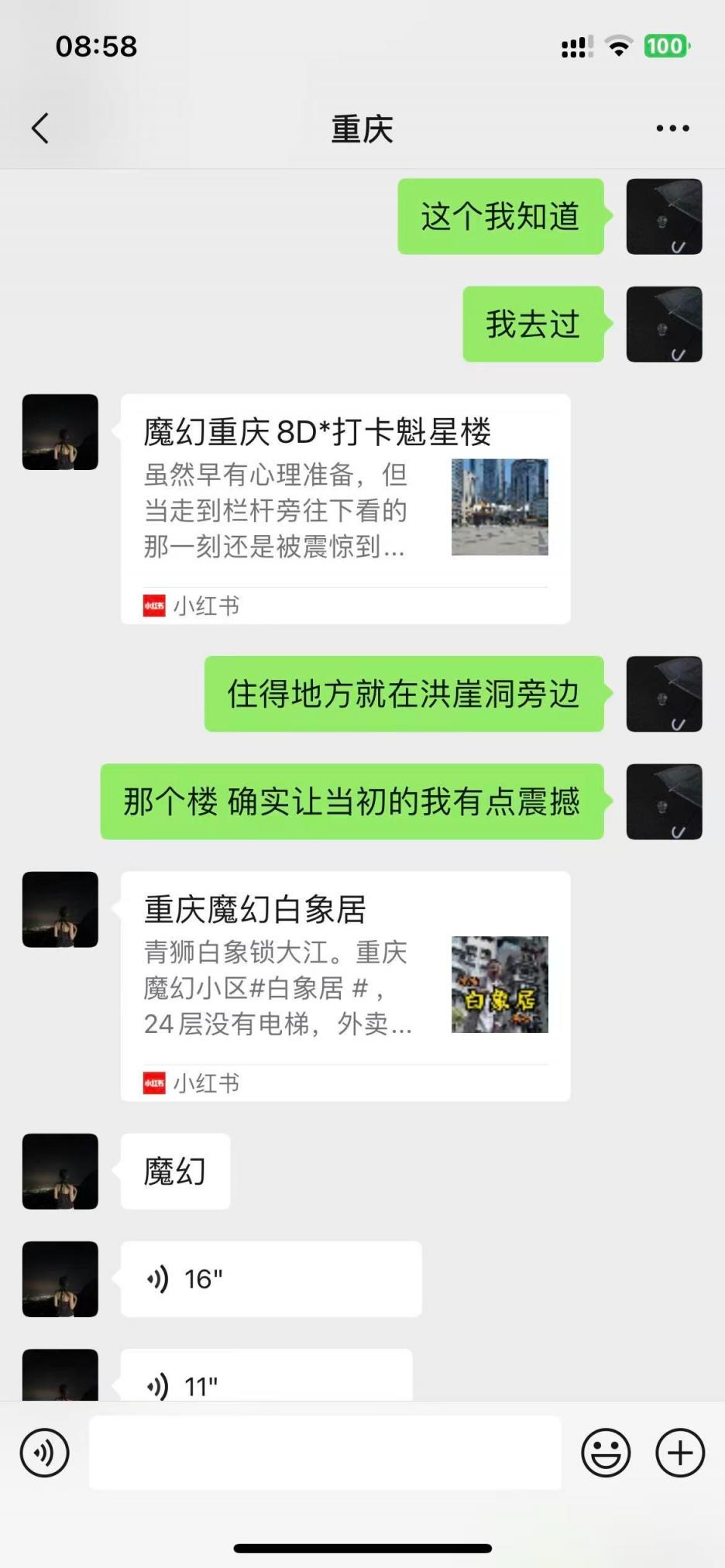Screen dimensions: 725x1568
Task: Open the chat info three-dot menu
Action: 672,129
